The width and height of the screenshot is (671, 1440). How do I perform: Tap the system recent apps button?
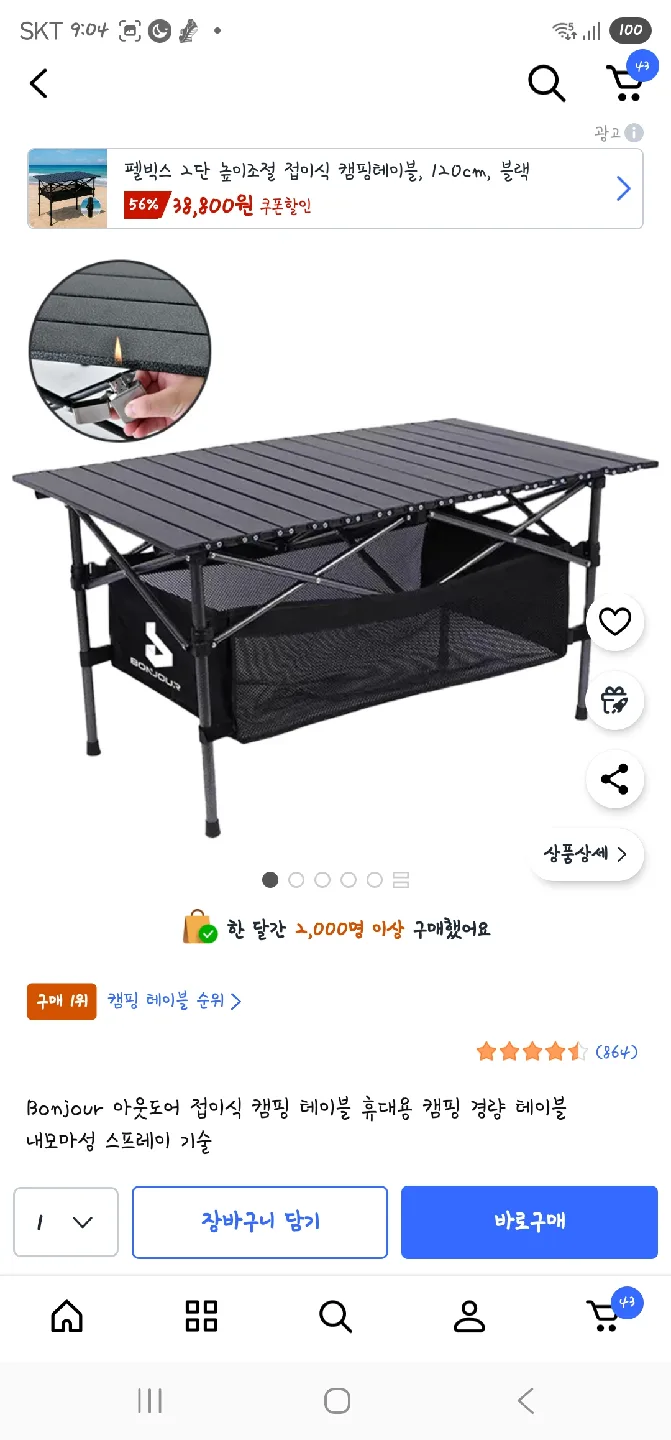click(150, 1401)
